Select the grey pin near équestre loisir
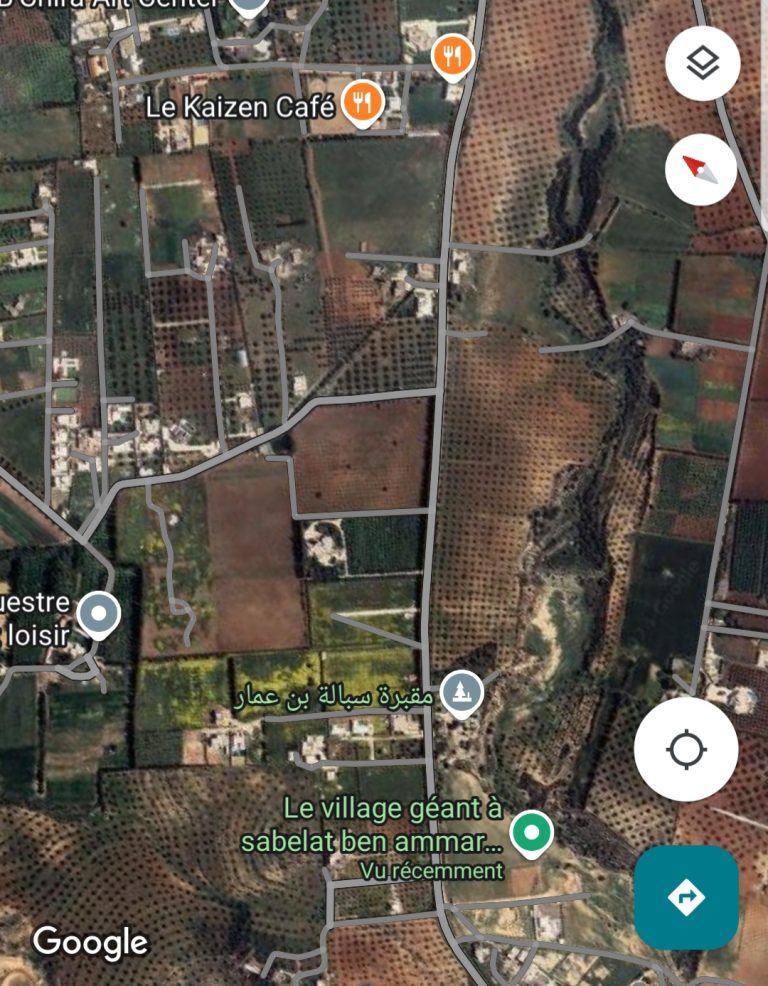This screenshot has height=986, width=768. [98, 612]
